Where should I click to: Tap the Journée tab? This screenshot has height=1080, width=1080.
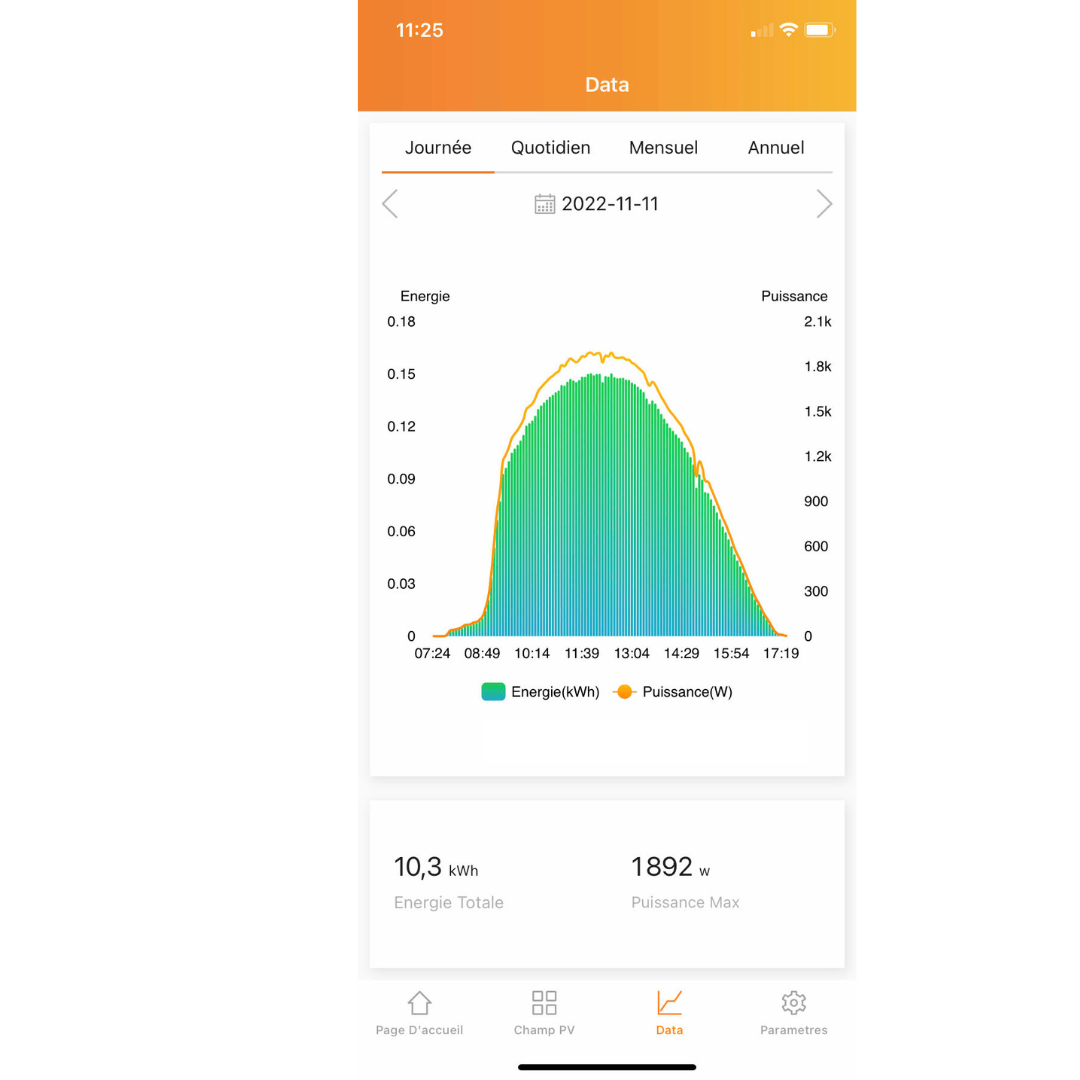(438, 148)
